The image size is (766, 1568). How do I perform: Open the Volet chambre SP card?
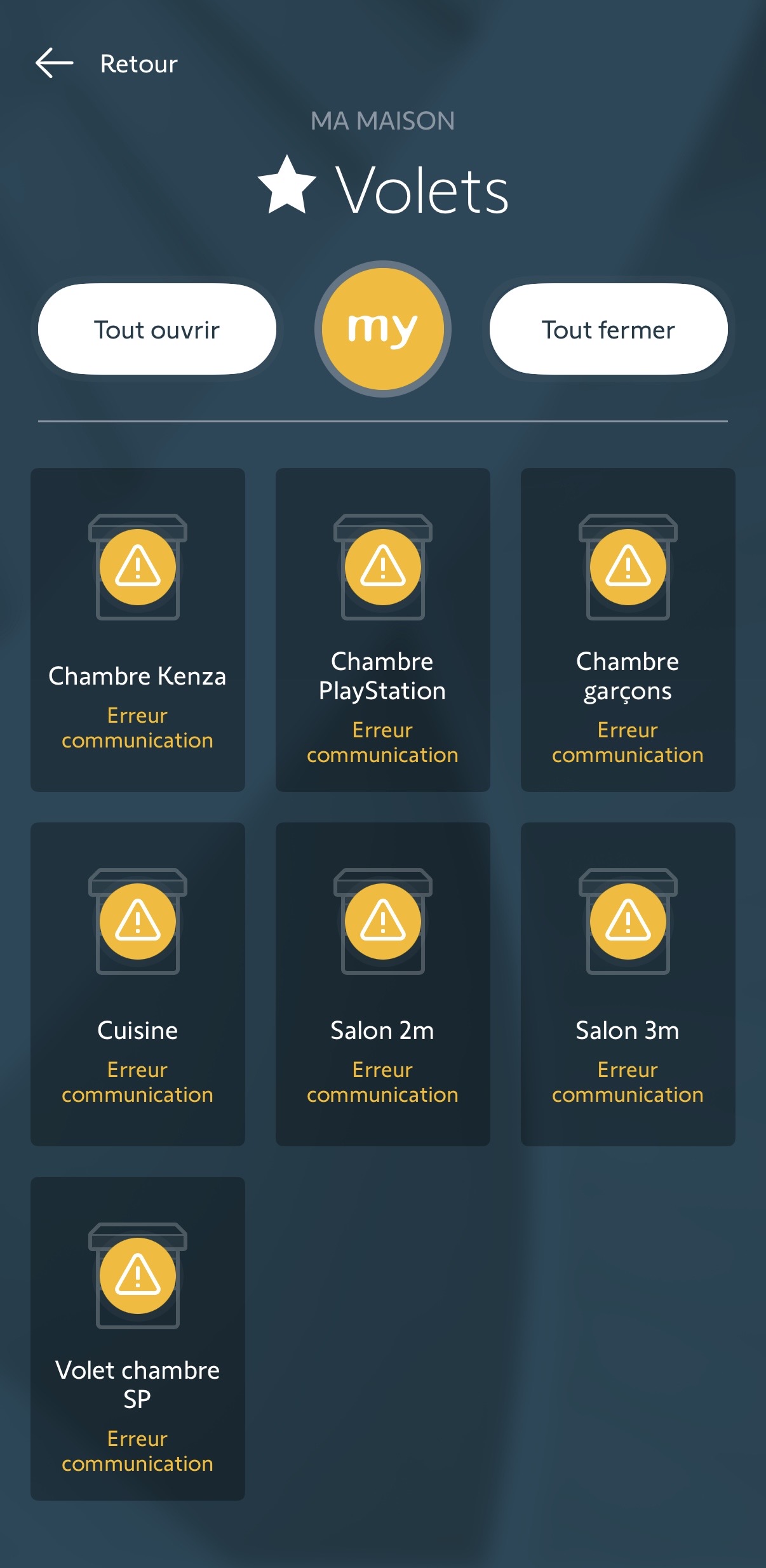(x=138, y=1338)
